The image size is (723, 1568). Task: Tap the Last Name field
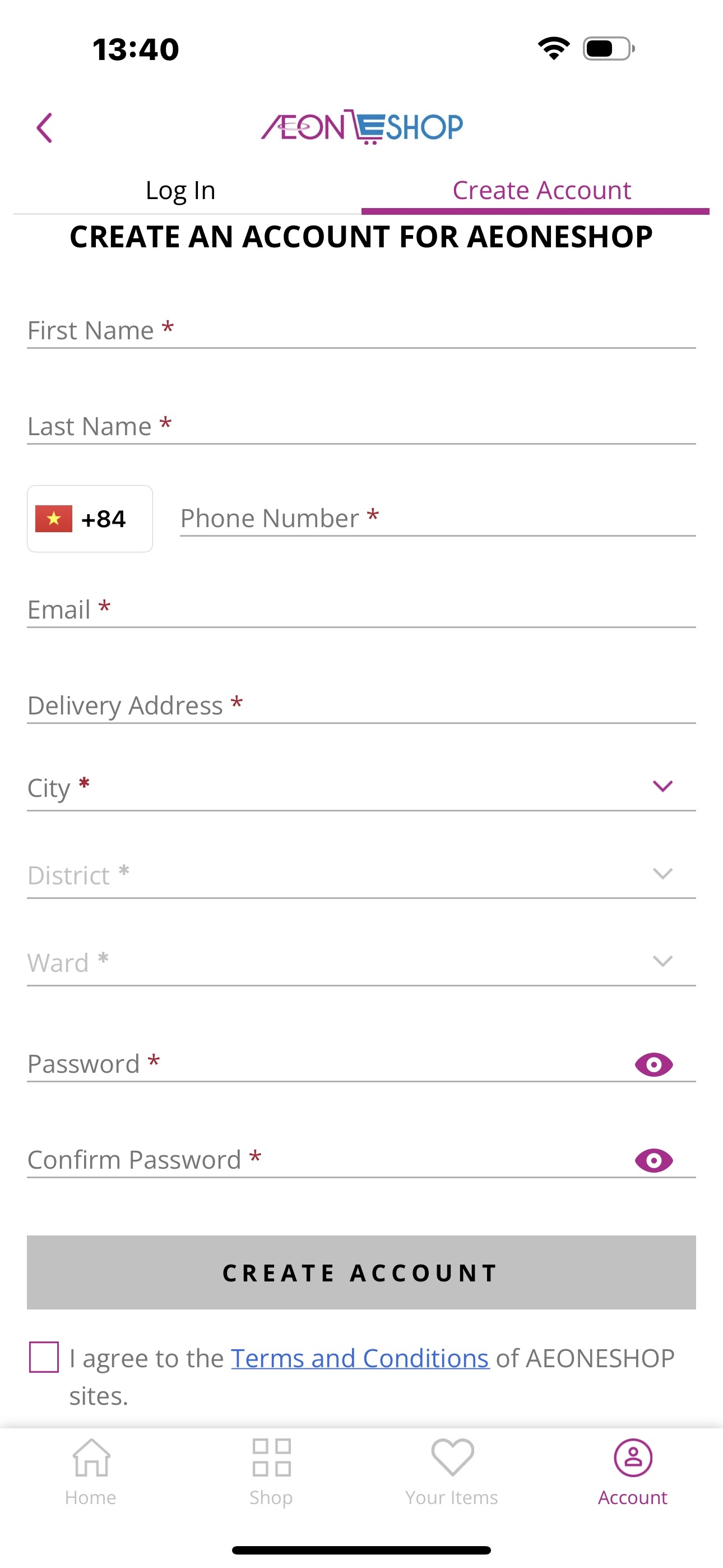[360, 426]
